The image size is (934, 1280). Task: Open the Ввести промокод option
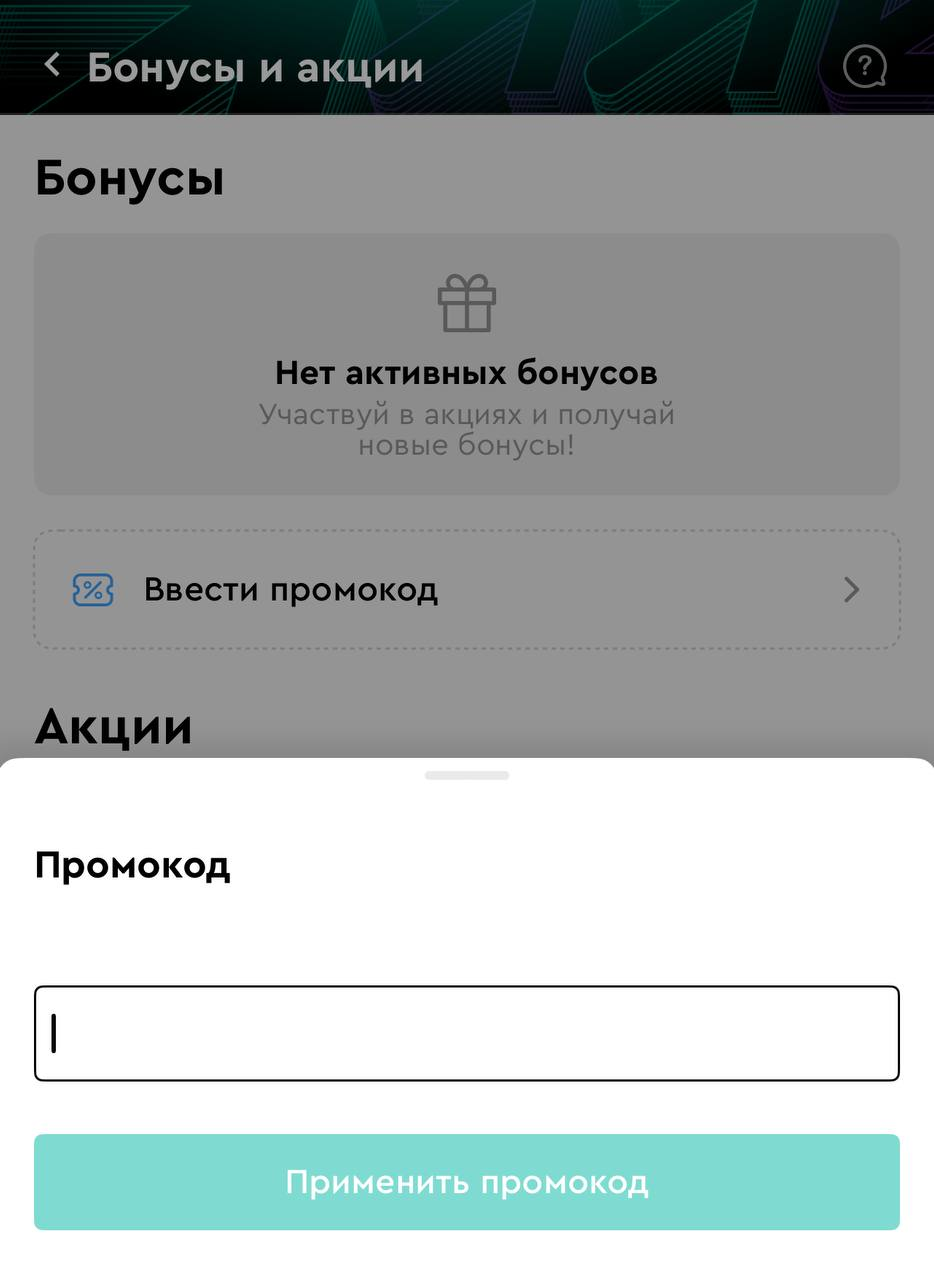click(x=291, y=590)
